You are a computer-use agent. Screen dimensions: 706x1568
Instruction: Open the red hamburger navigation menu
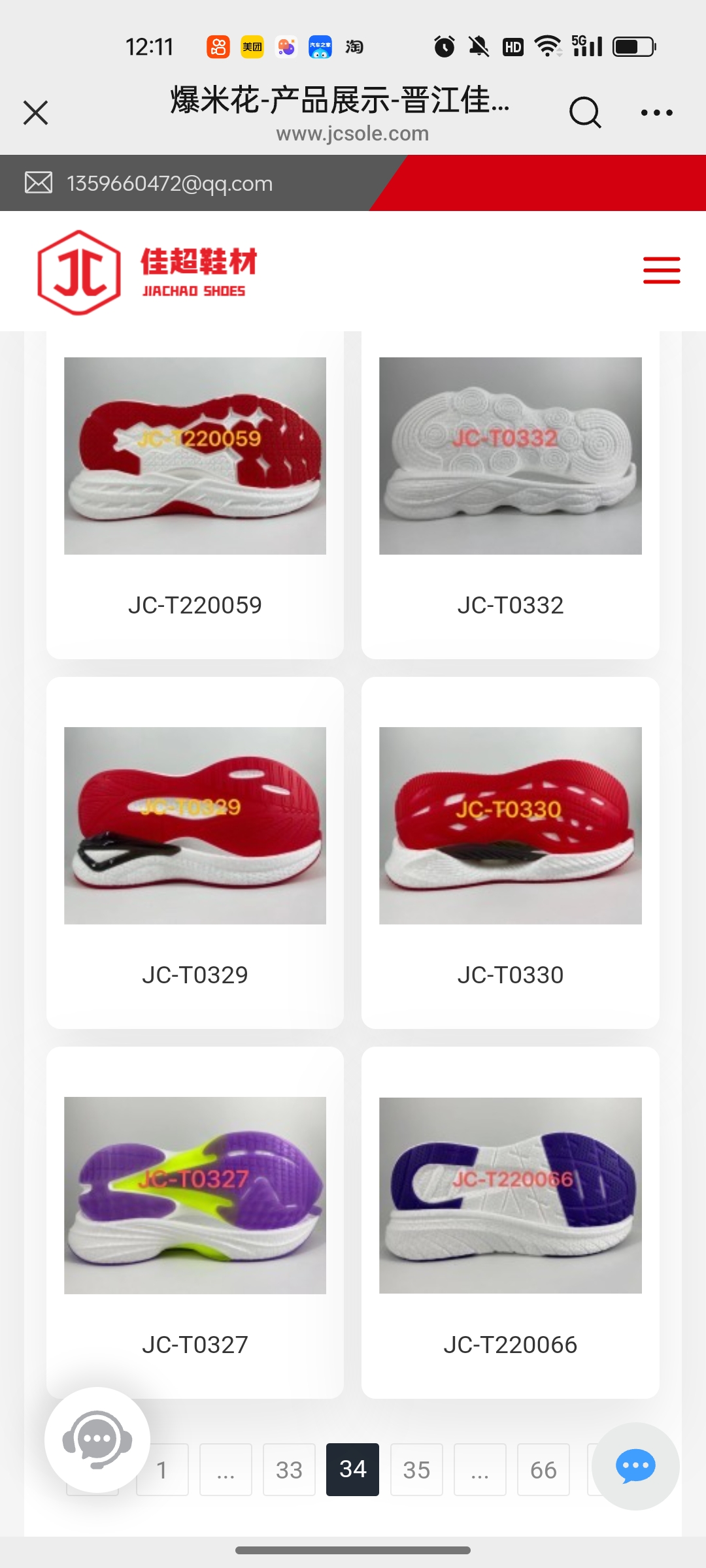(661, 270)
